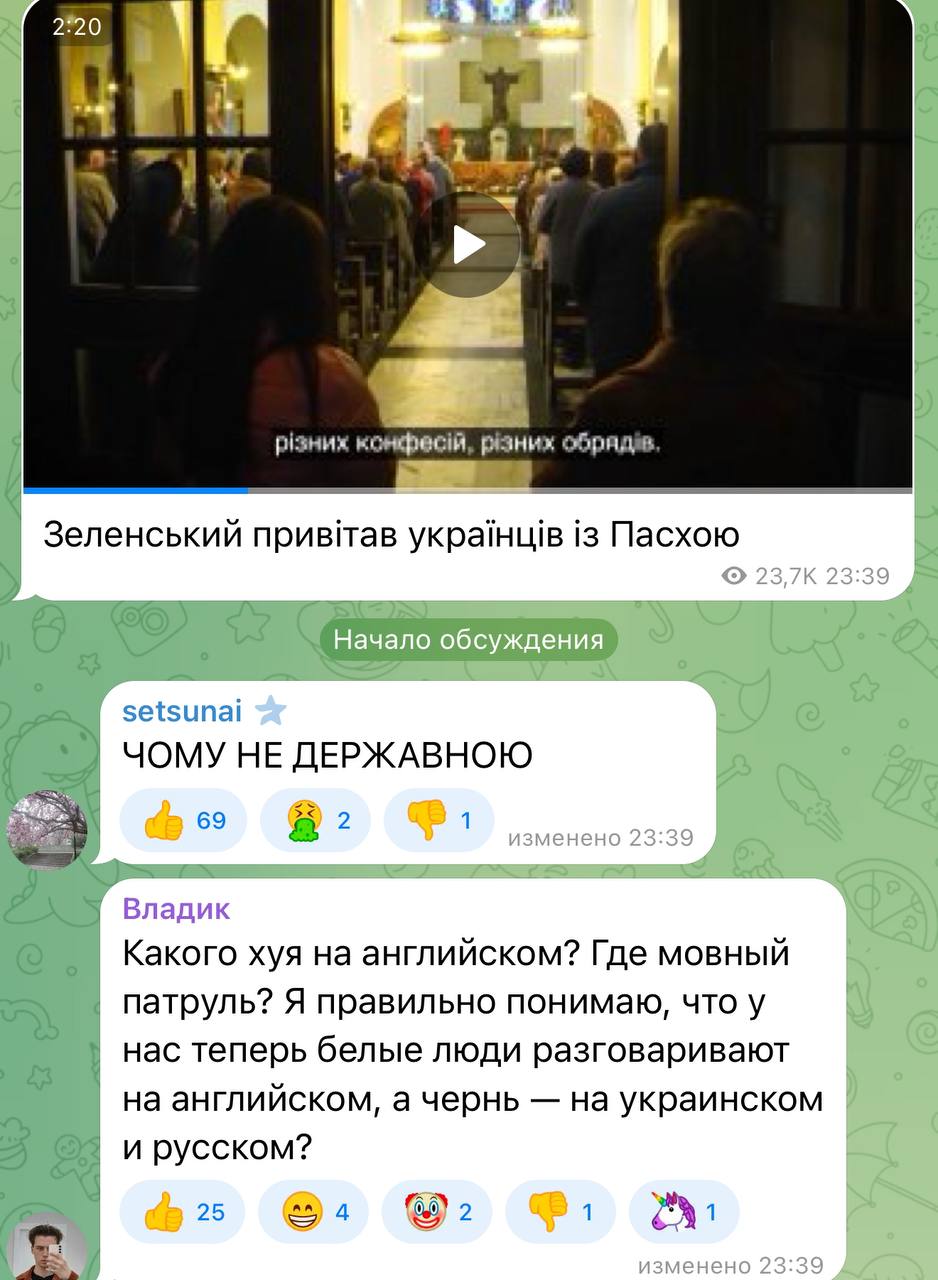Add vomiting face reaction on setsunai's comment
This screenshot has width=938, height=1280.
pos(315,821)
